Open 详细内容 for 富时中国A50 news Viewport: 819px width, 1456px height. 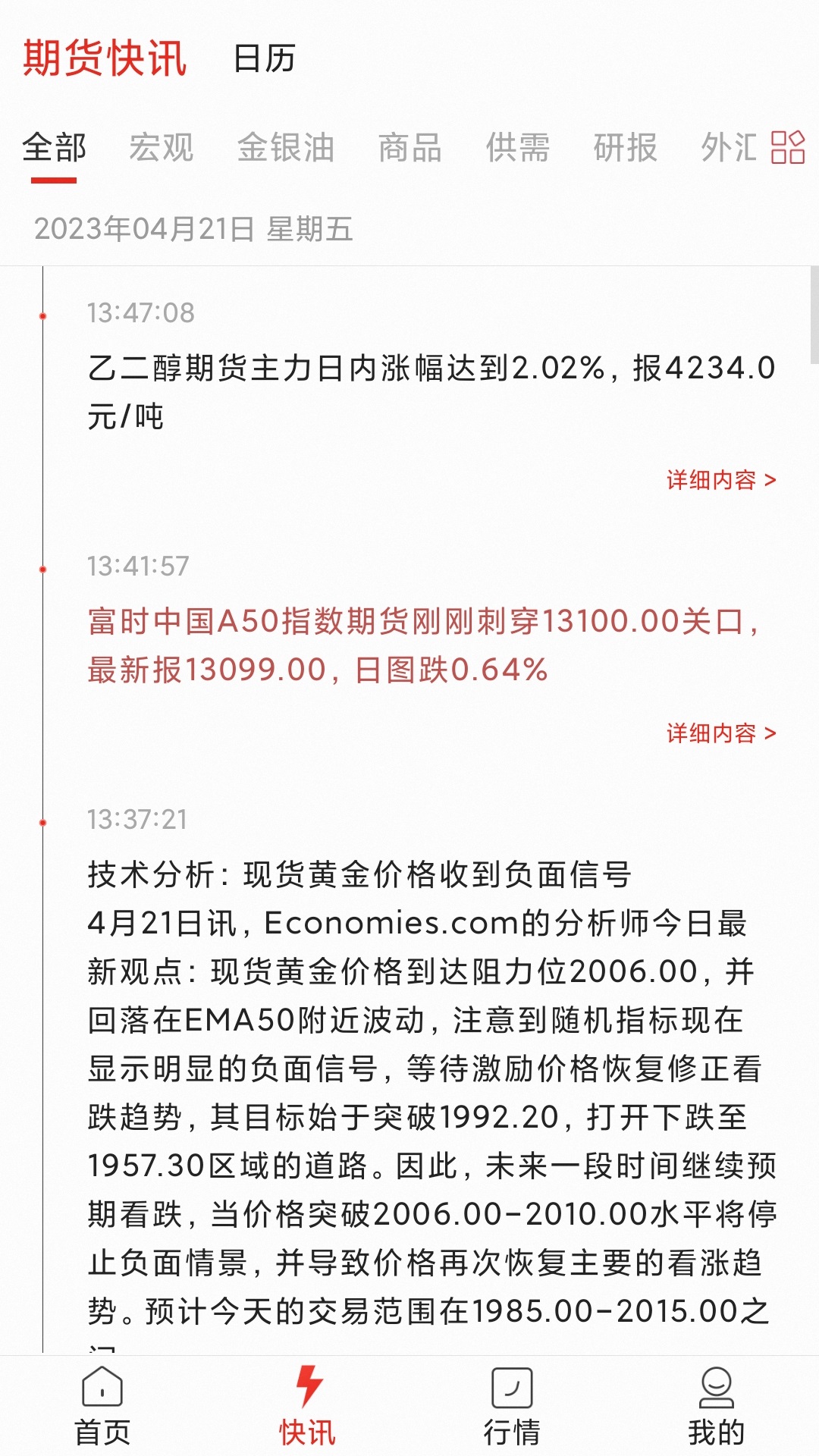[x=721, y=733]
